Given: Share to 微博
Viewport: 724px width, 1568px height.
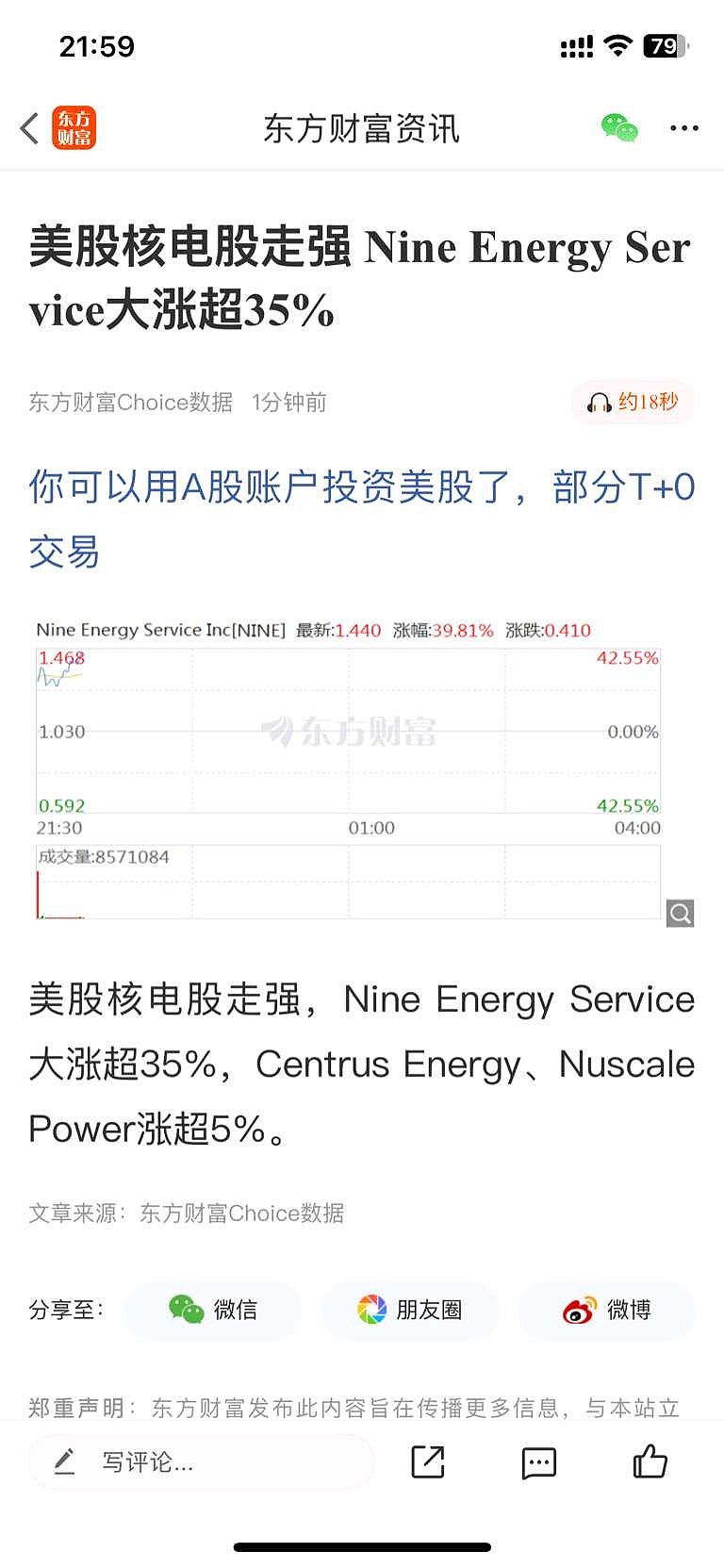Looking at the screenshot, I should coord(607,1310).
